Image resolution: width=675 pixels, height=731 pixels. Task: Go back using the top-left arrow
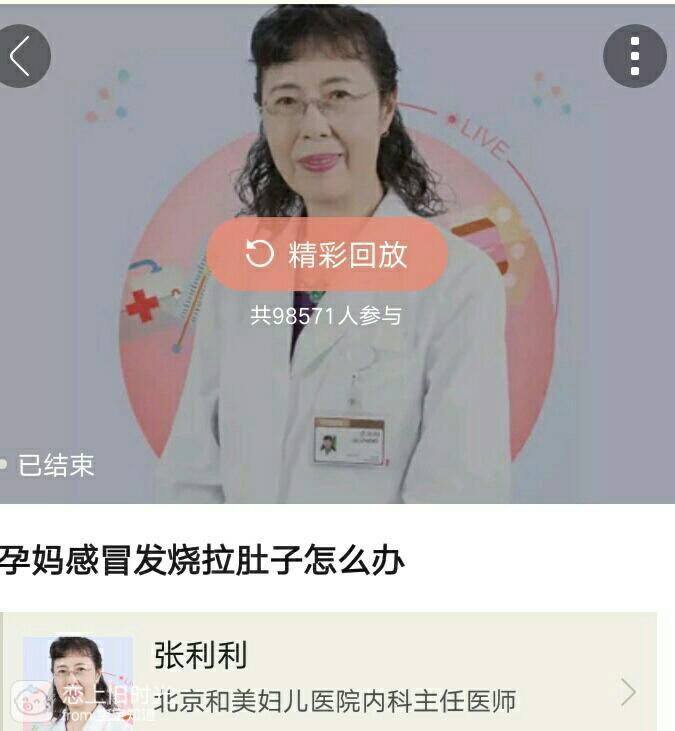coord(20,57)
